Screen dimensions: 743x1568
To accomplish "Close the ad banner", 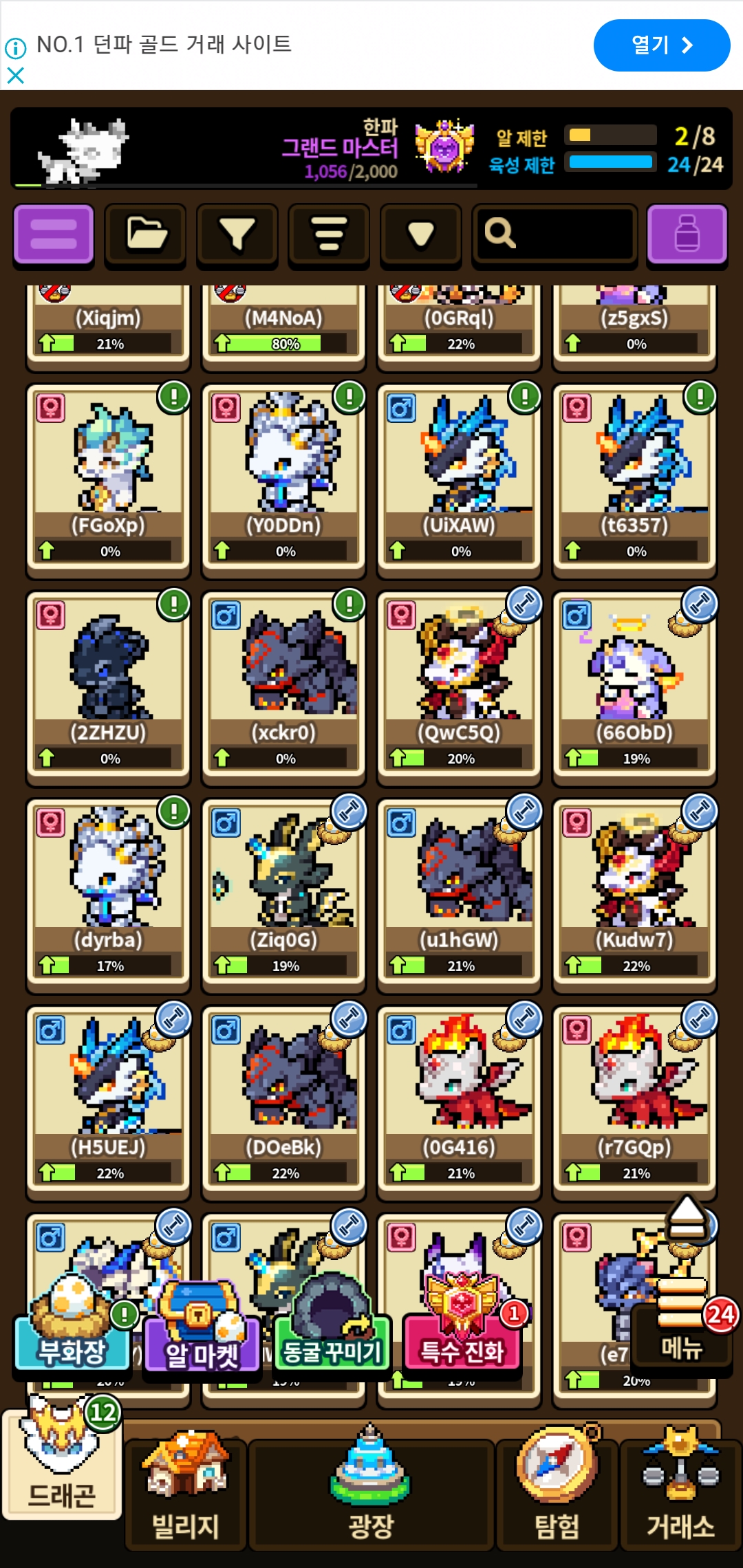I will [15, 75].
